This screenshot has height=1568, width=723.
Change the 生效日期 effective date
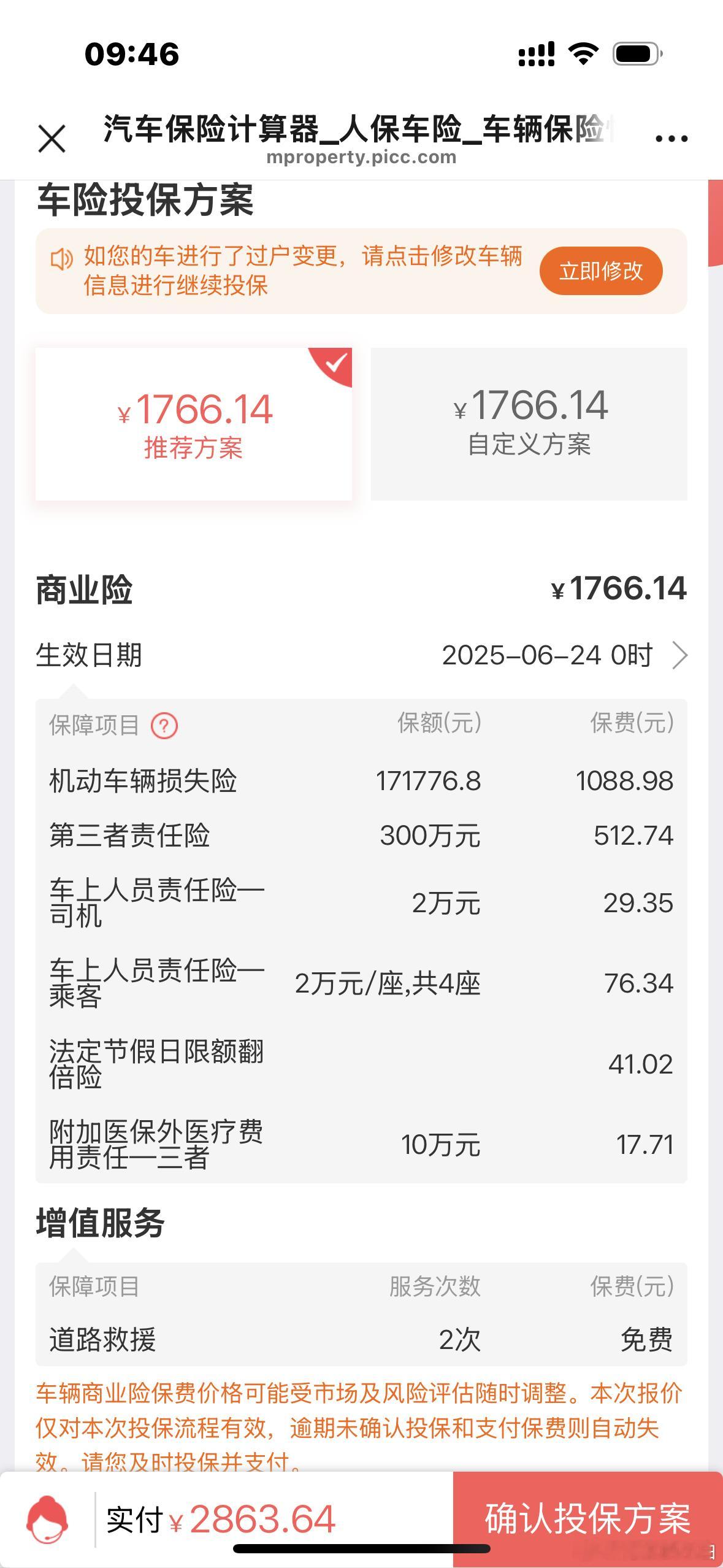362,655
